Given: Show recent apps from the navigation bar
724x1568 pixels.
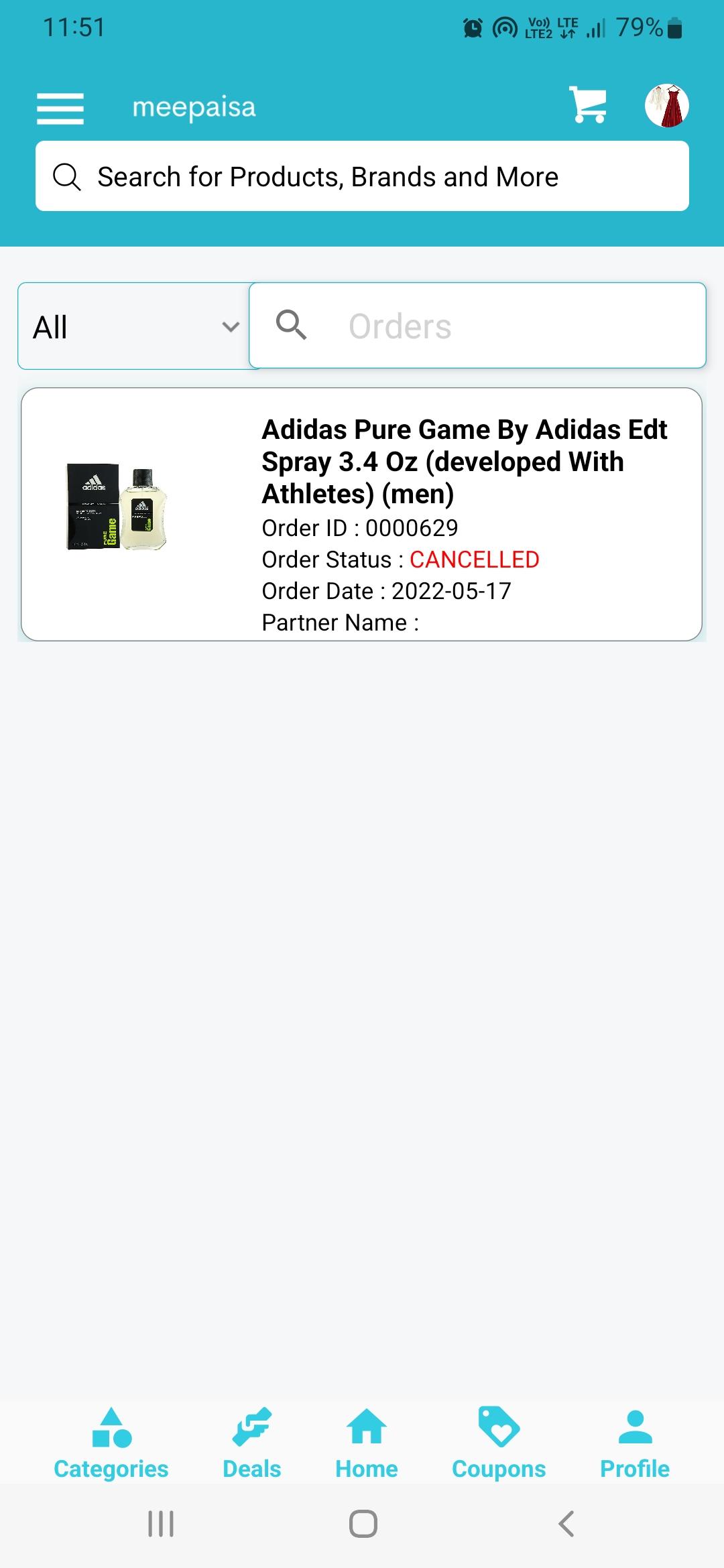Looking at the screenshot, I should coord(161,1524).
